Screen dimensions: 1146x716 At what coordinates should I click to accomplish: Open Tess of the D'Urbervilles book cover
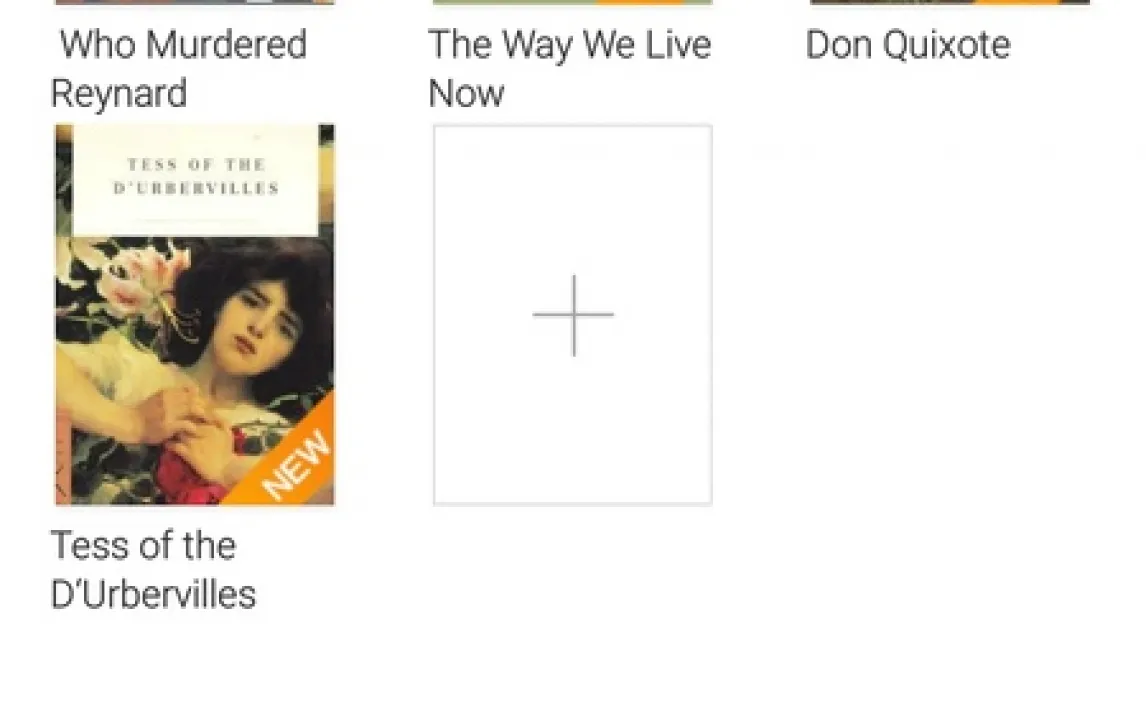[195, 315]
